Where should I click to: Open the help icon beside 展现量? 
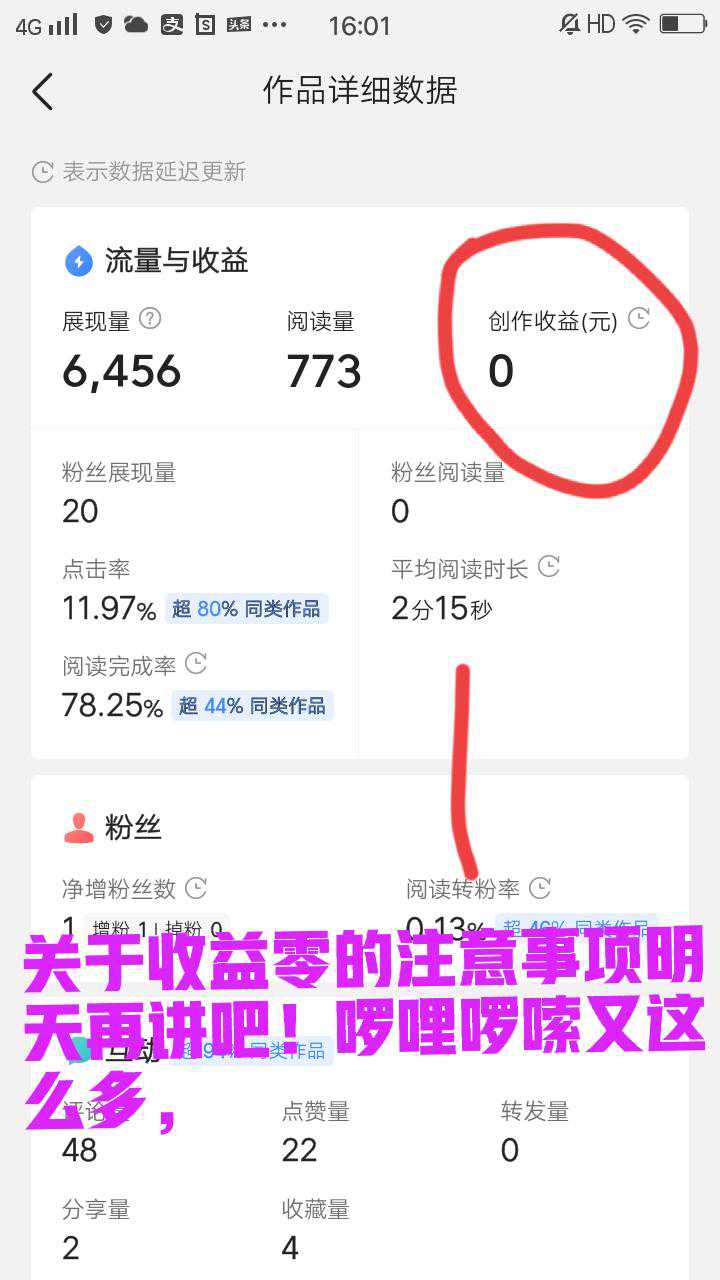tap(150, 319)
